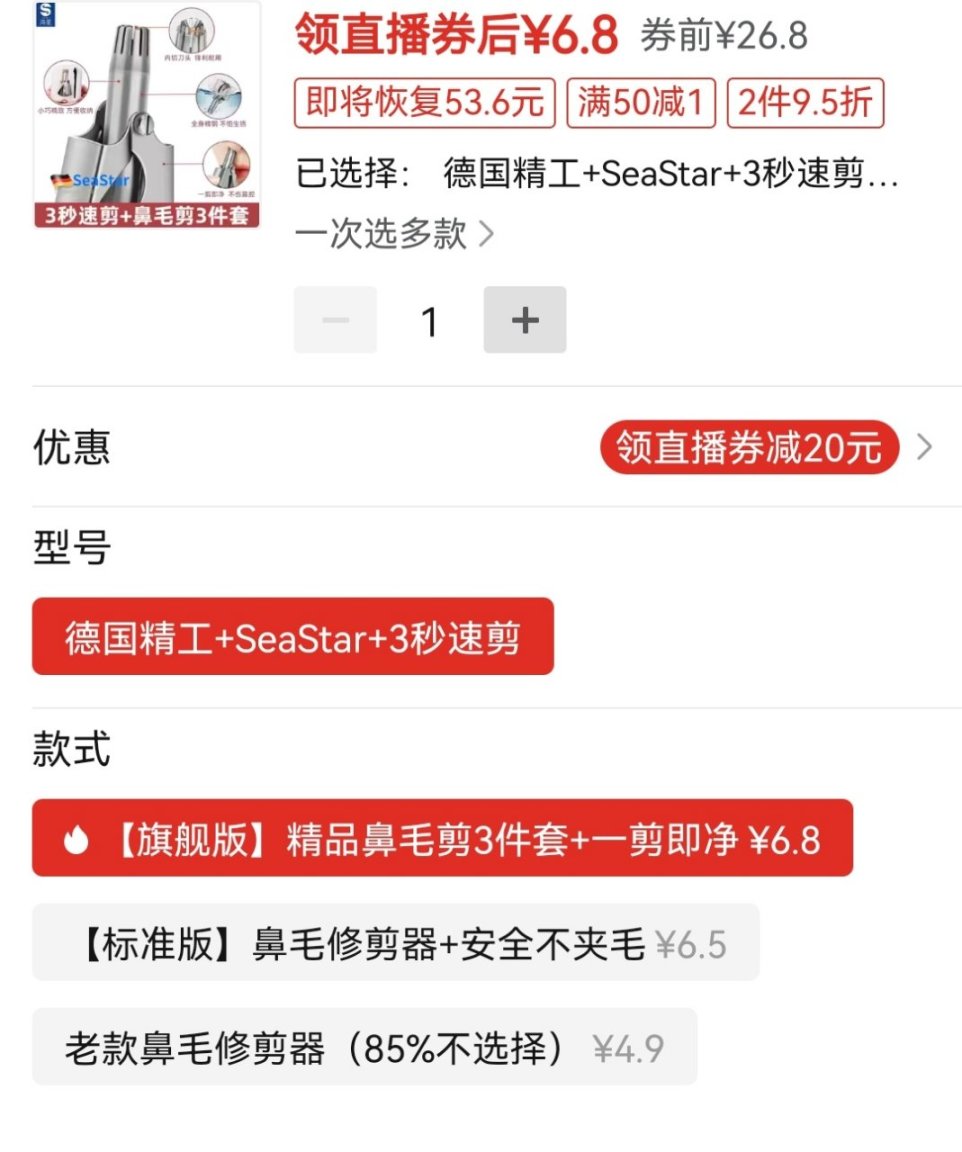
Task: Choose 【旗舰版】精品鼻毛剪3件套 style
Action: (442, 839)
